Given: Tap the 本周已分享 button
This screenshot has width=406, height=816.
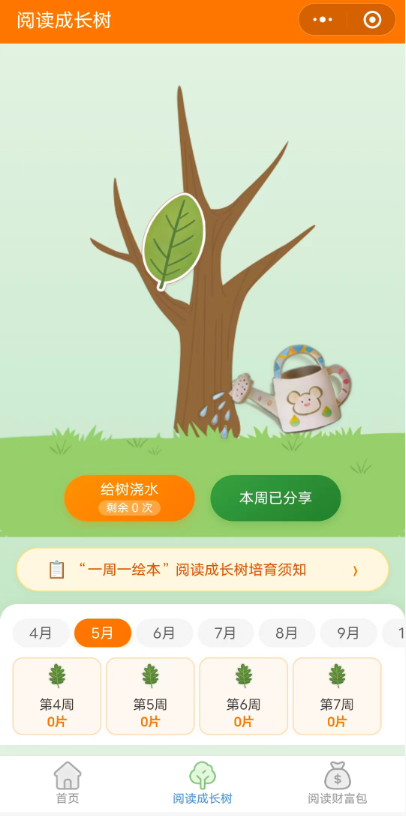Looking at the screenshot, I should (x=275, y=498).
